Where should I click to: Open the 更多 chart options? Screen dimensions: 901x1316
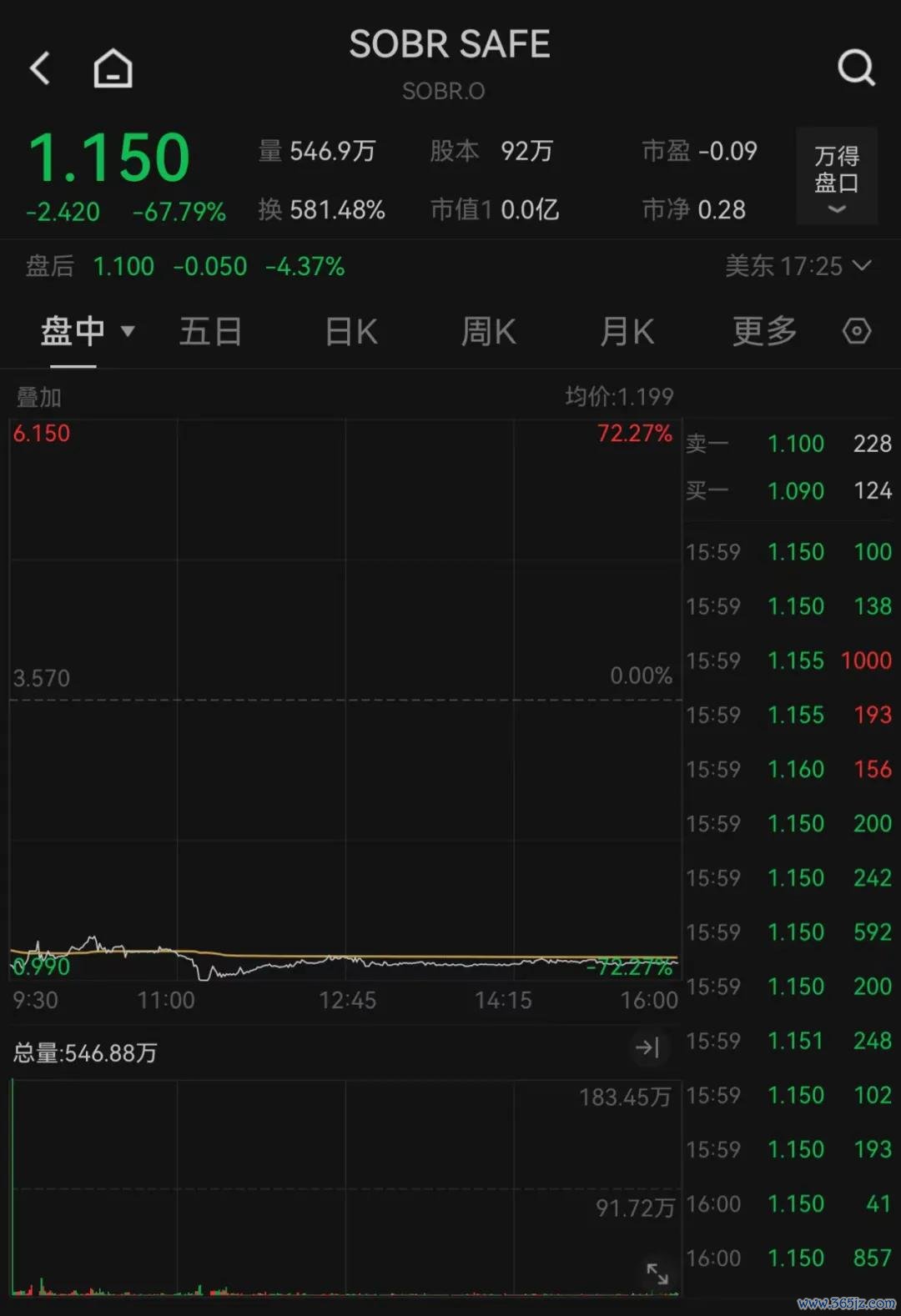coord(764,332)
